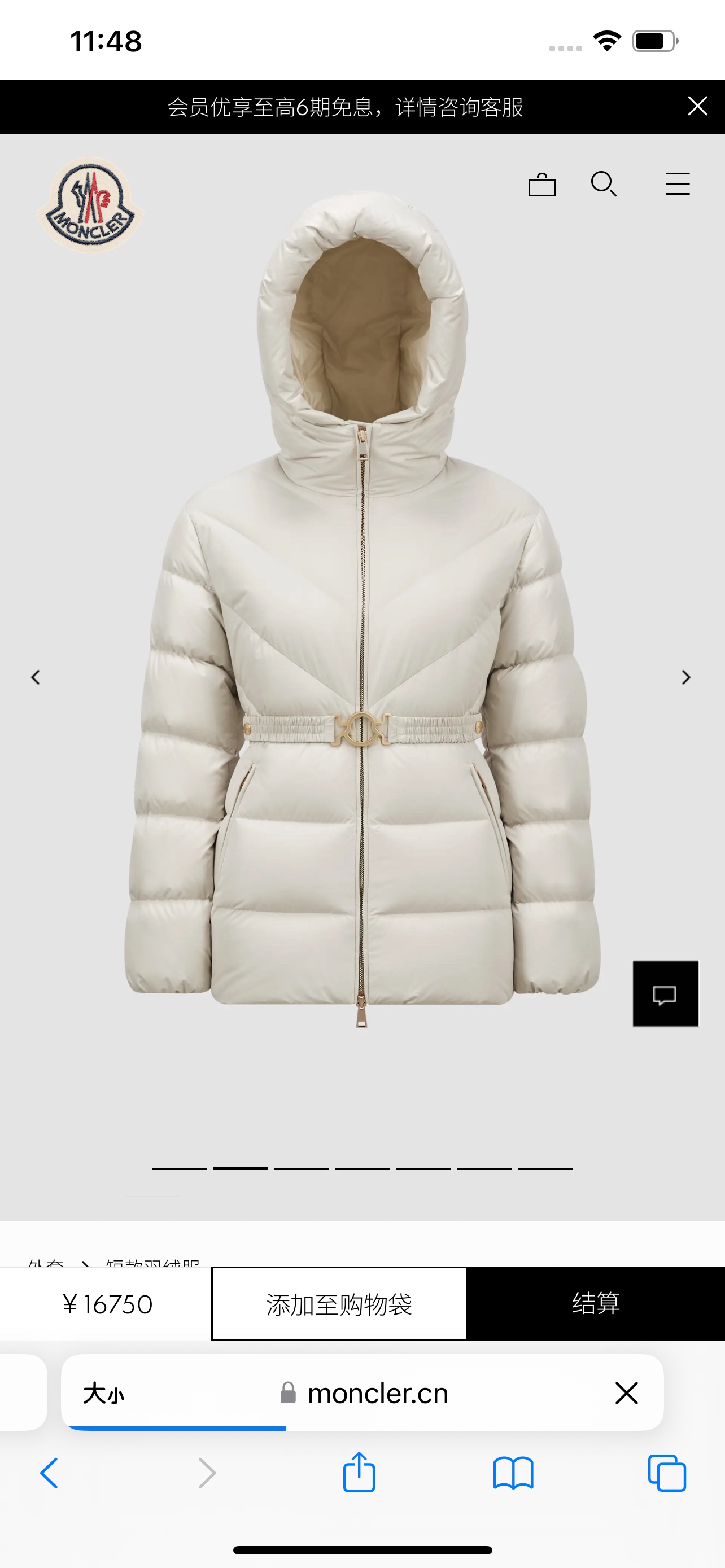Open the 大小 page settings
Viewport: 725px width, 1568px height.
[104, 1392]
